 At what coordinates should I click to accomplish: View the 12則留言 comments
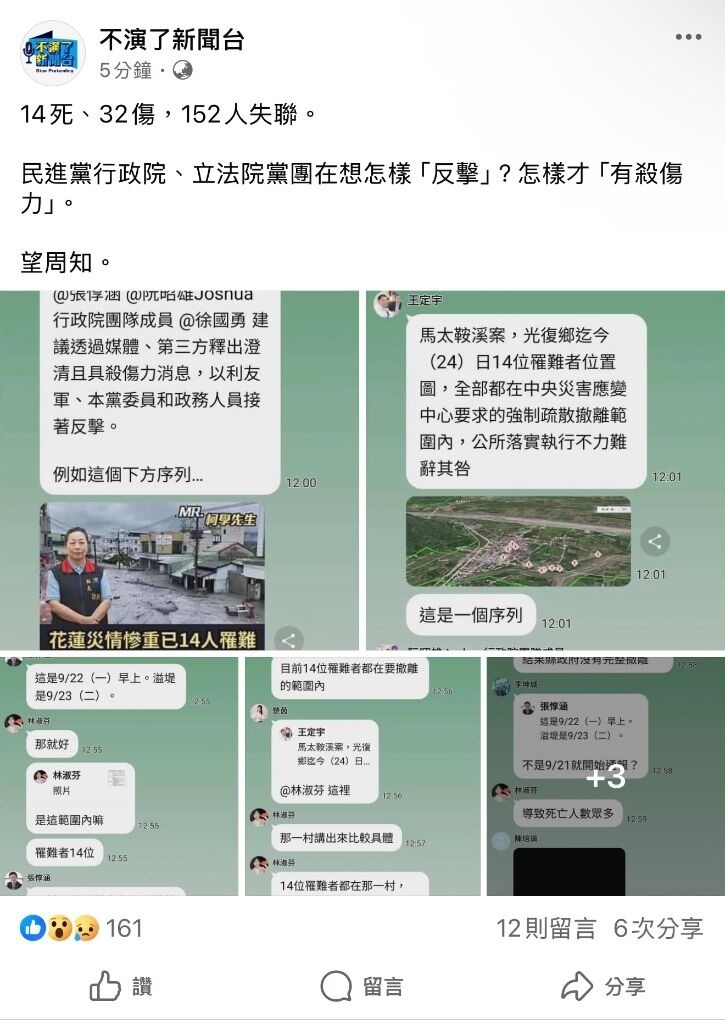pyautogui.click(x=546, y=928)
